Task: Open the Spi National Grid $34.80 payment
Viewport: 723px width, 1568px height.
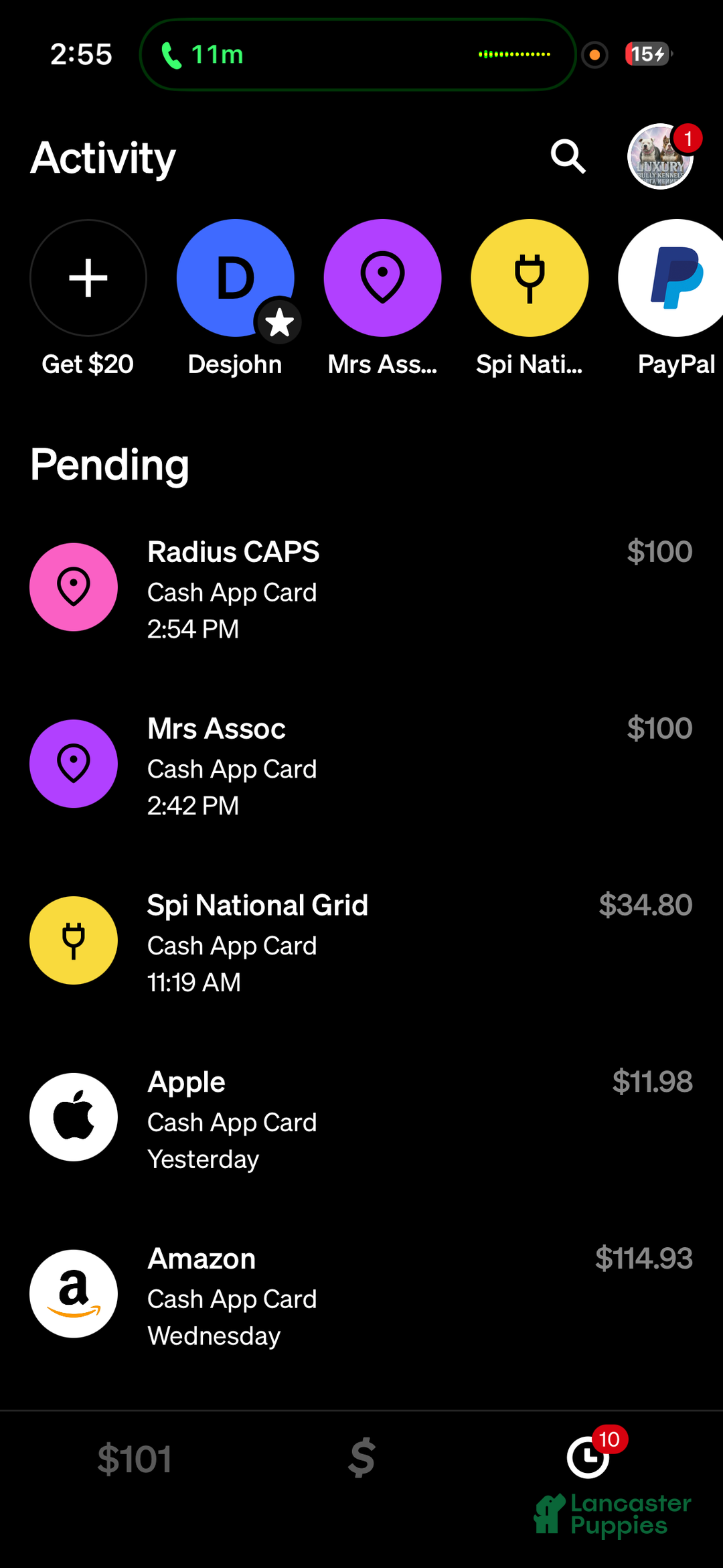Action: click(x=361, y=941)
